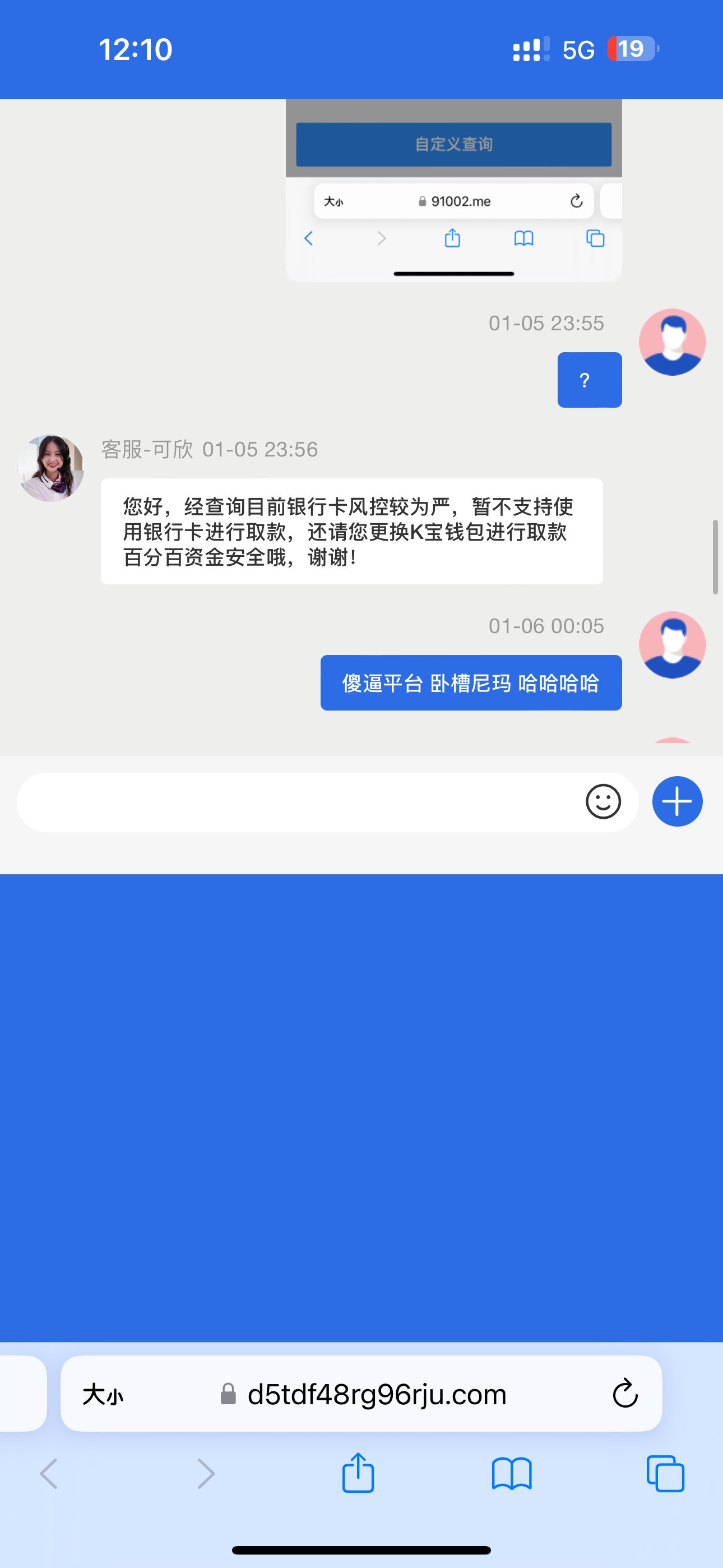Tap the 大小 page settings button

click(102, 1393)
